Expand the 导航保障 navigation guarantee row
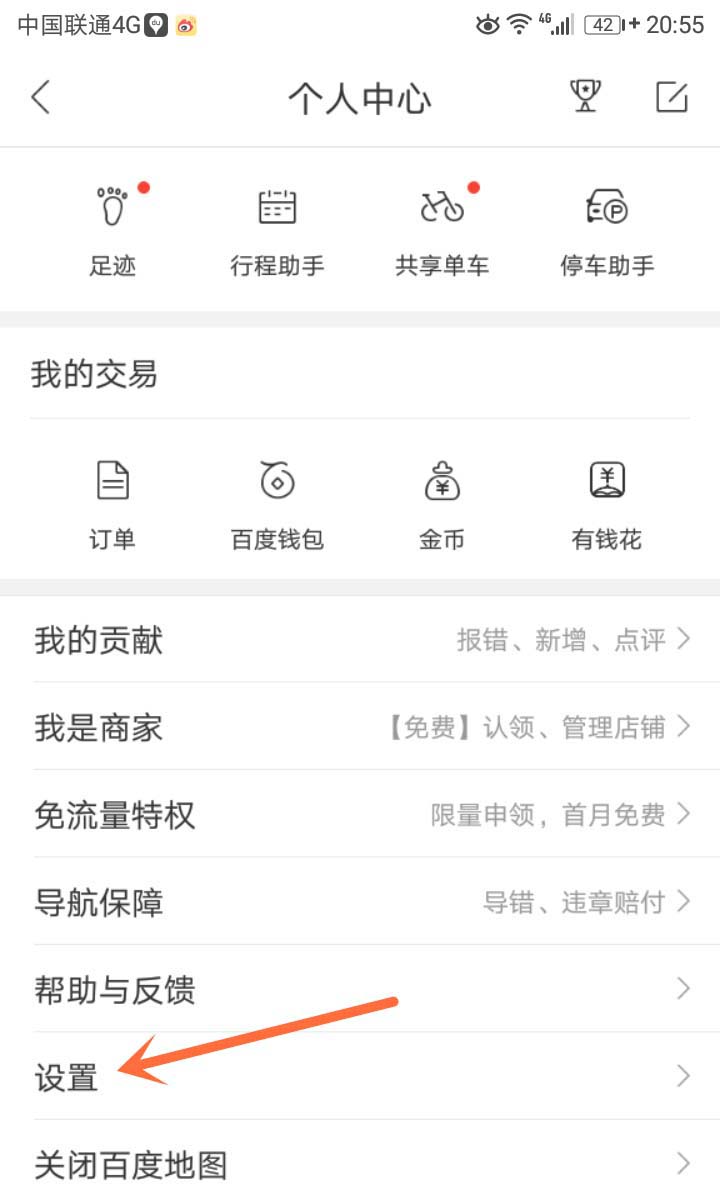The width and height of the screenshot is (720, 1188). [x=360, y=902]
